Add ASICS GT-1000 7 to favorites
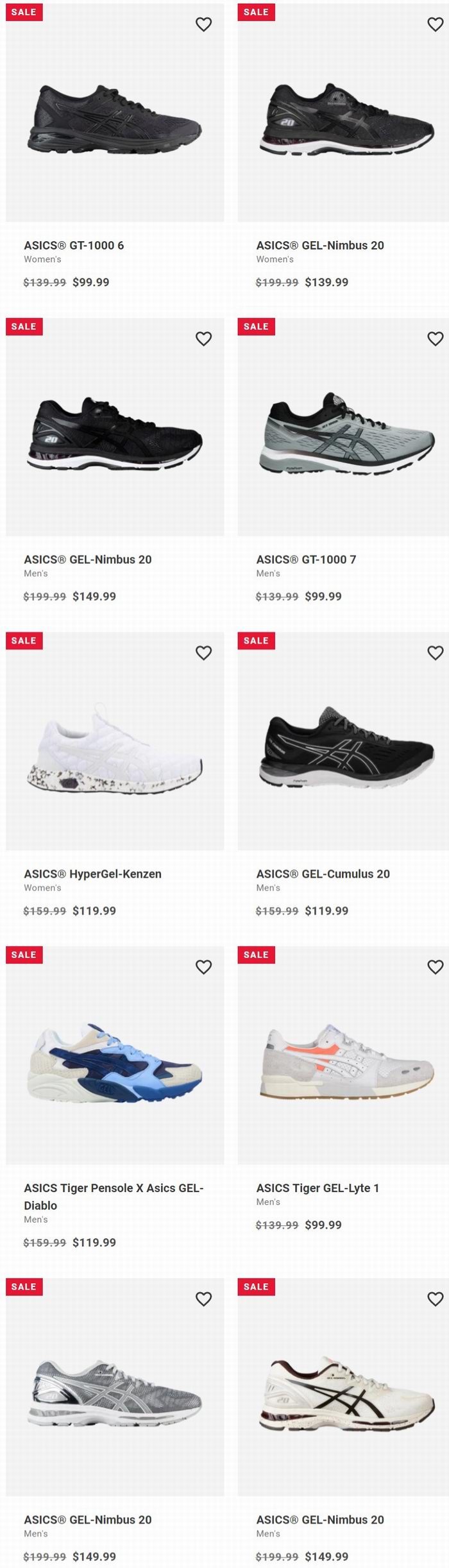This screenshot has width=449, height=1568. click(x=435, y=339)
